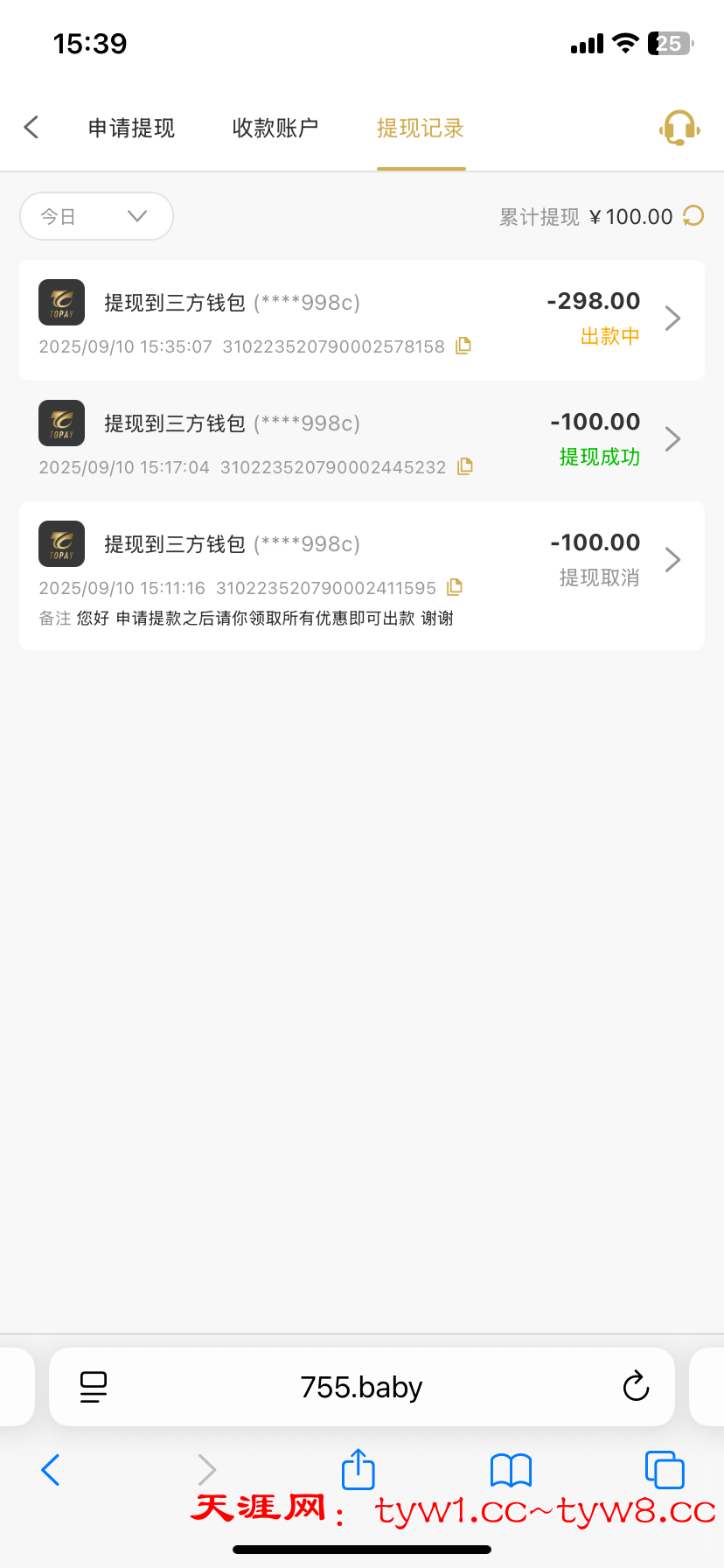
Task: Open customer service headset icon
Action: (x=679, y=128)
